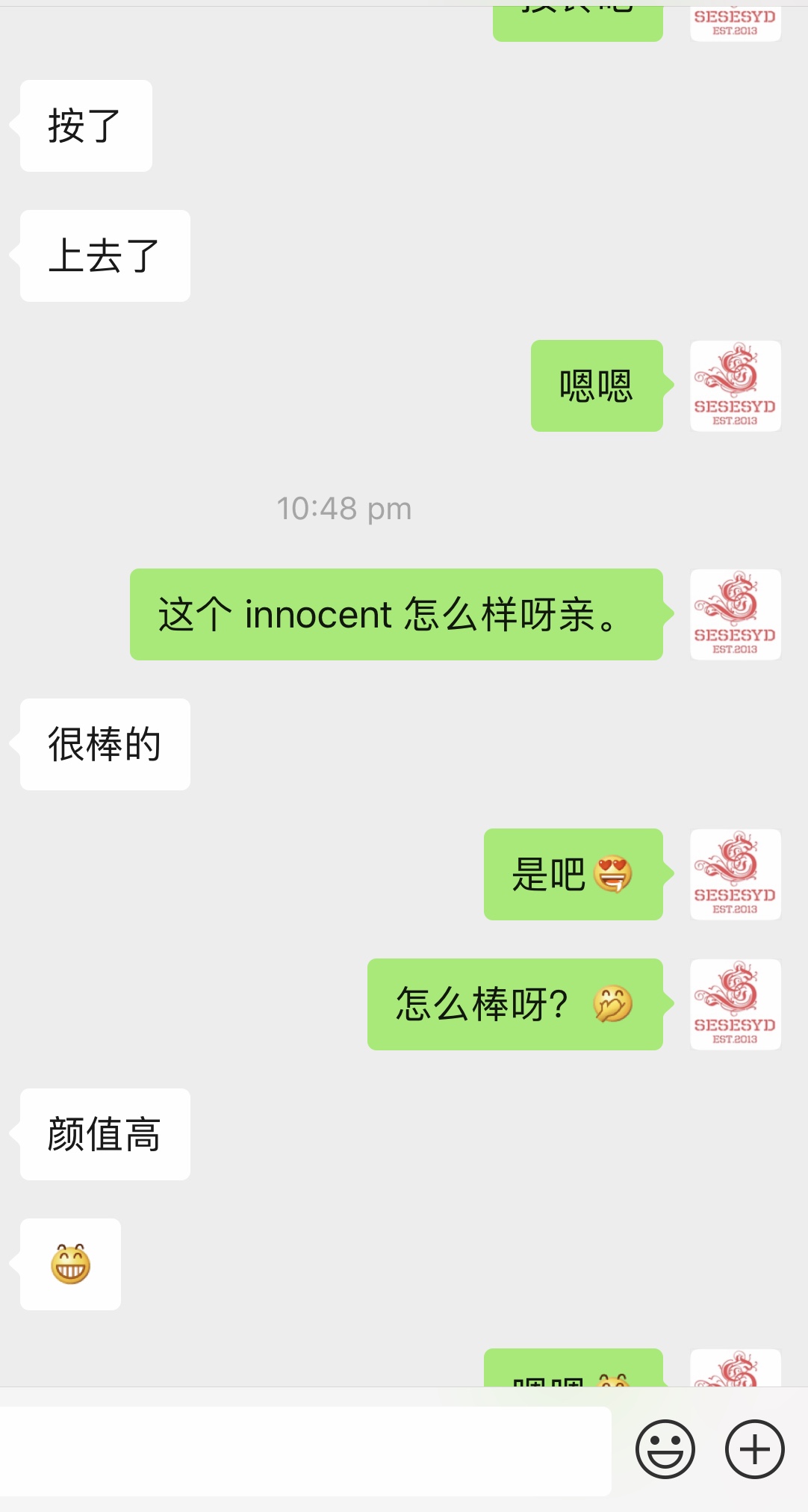Tap the SESESYD avatar next to 怎么棒呀

point(735,1004)
